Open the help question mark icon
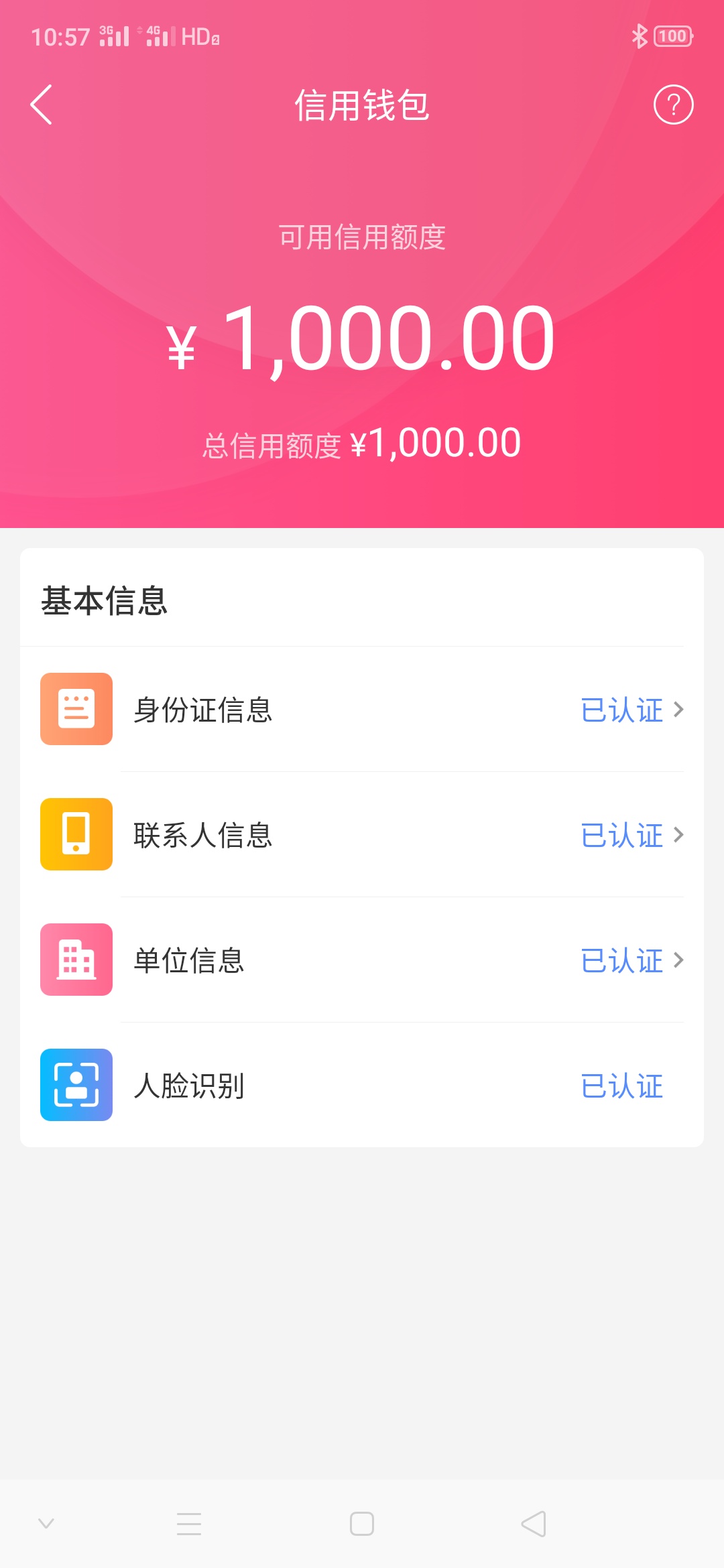The width and height of the screenshot is (724, 1568). [x=673, y=105]
